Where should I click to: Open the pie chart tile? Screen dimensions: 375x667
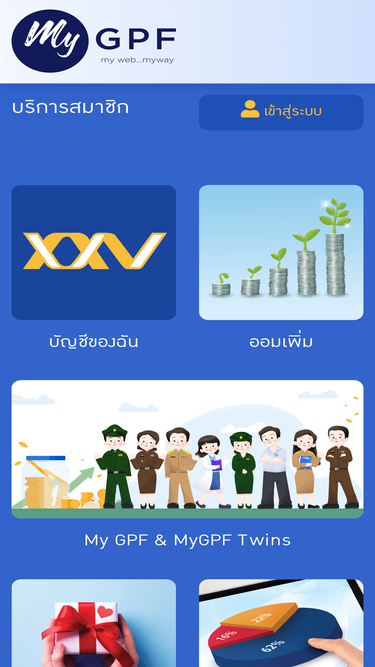point(281,623)
